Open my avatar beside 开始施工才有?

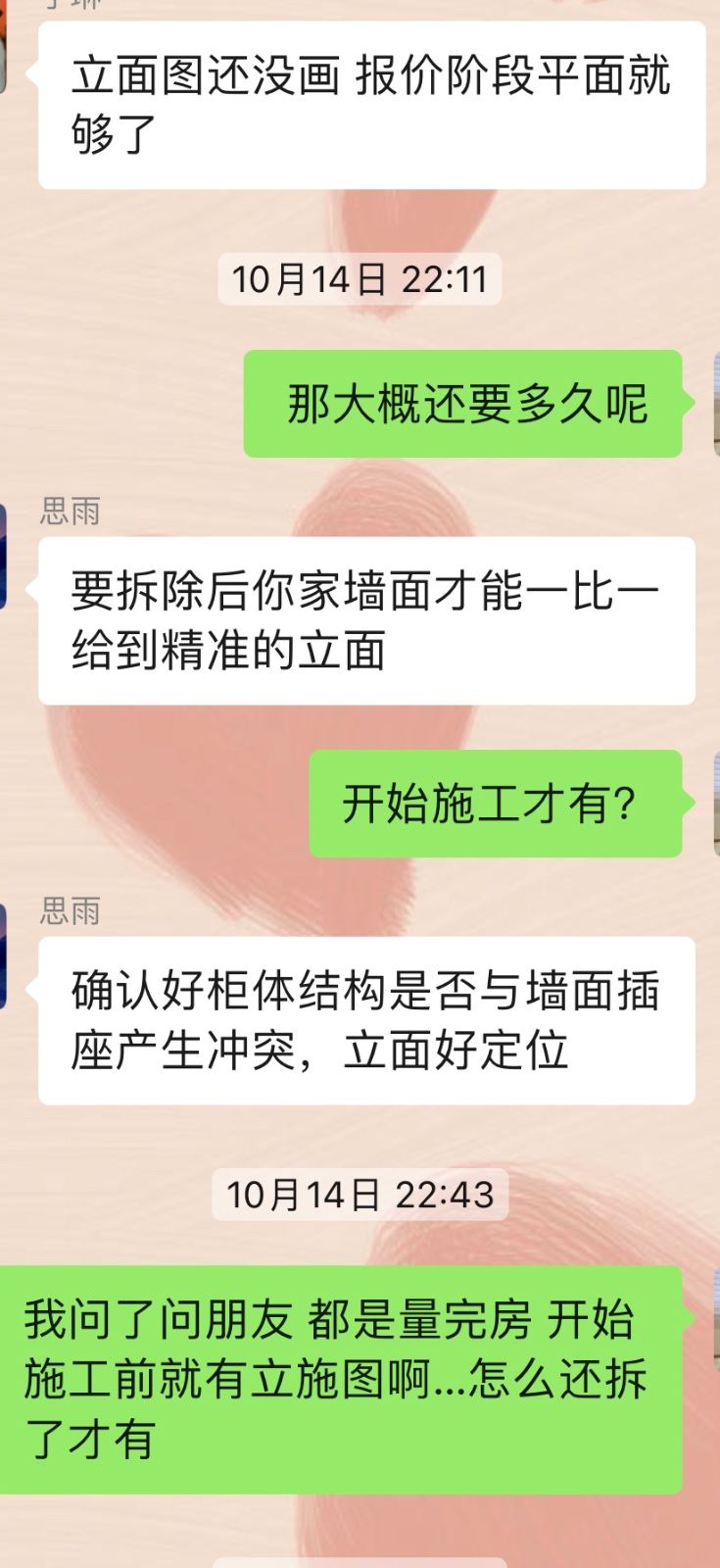(716, 804)
